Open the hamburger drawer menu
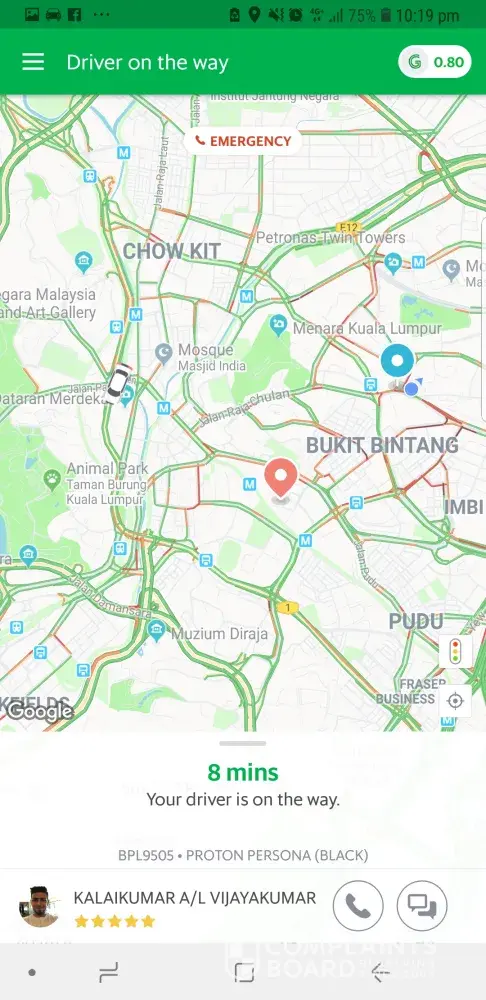This screenshot has height=1000, width=486. (x=33, y=62)
